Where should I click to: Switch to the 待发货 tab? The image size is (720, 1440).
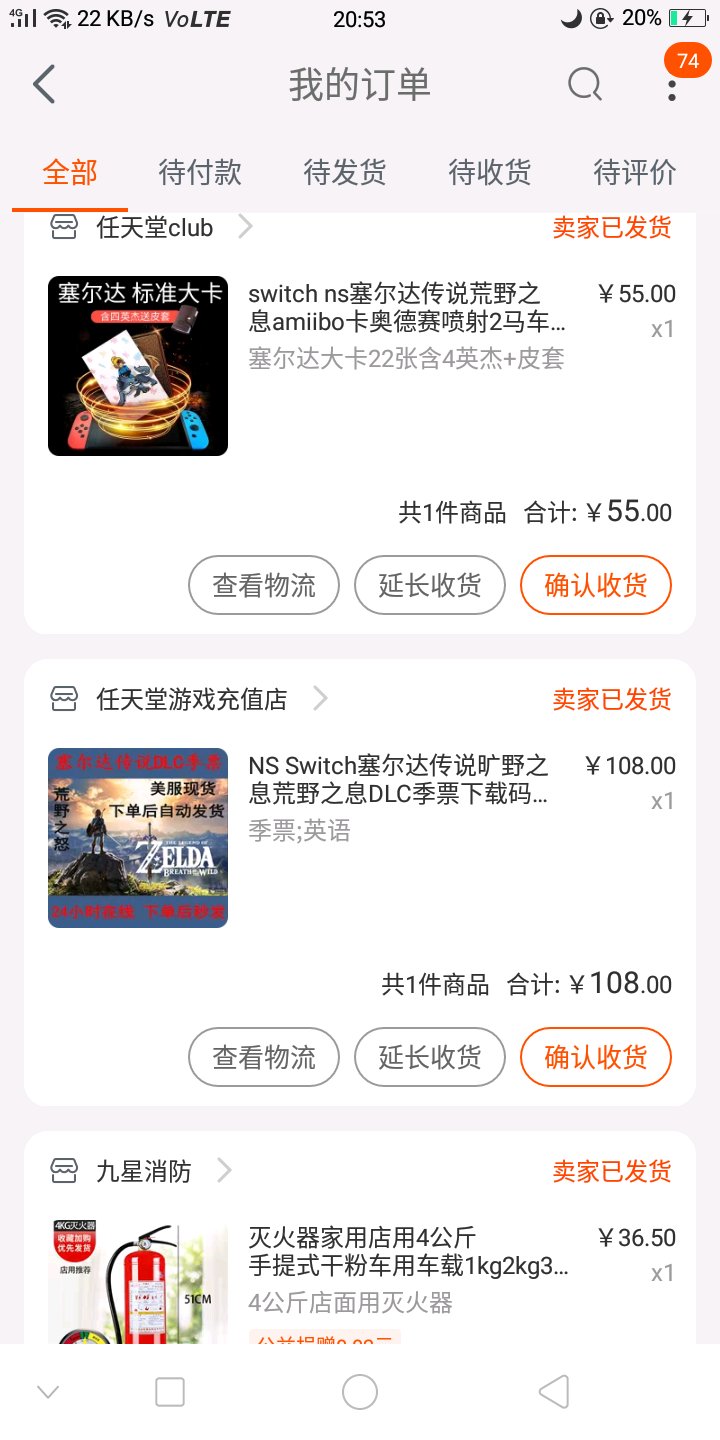pos(345,172)
